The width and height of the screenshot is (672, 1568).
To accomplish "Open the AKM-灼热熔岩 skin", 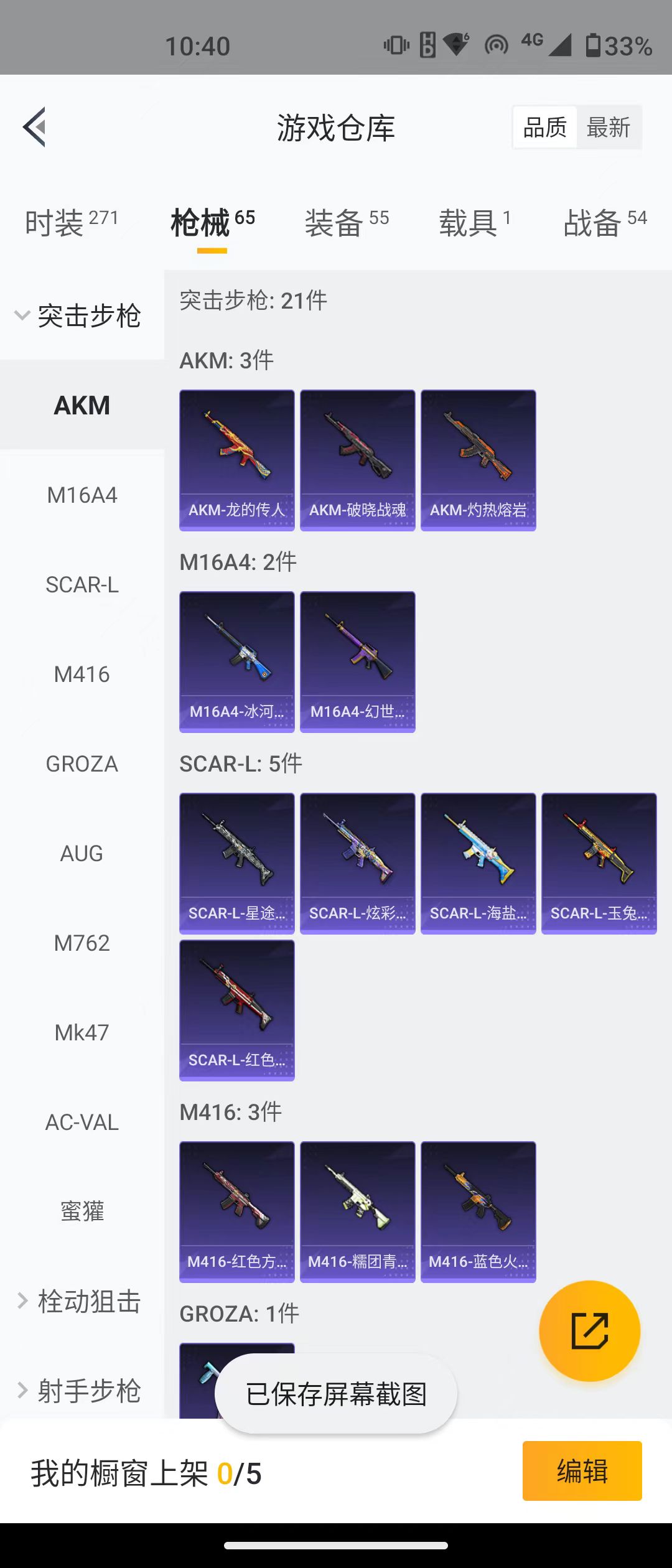I will point(478,460).
